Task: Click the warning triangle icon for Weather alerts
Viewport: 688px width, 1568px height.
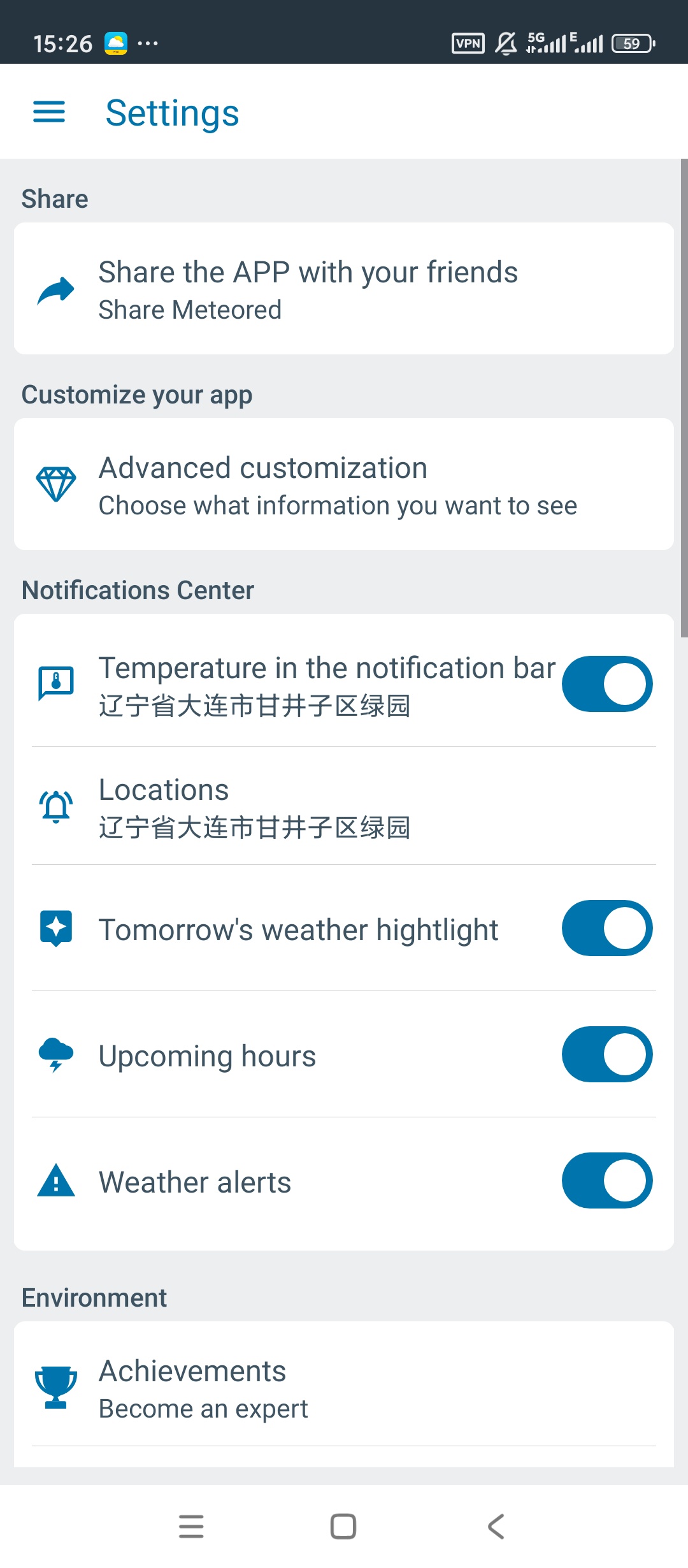Action: (56, 1180)
